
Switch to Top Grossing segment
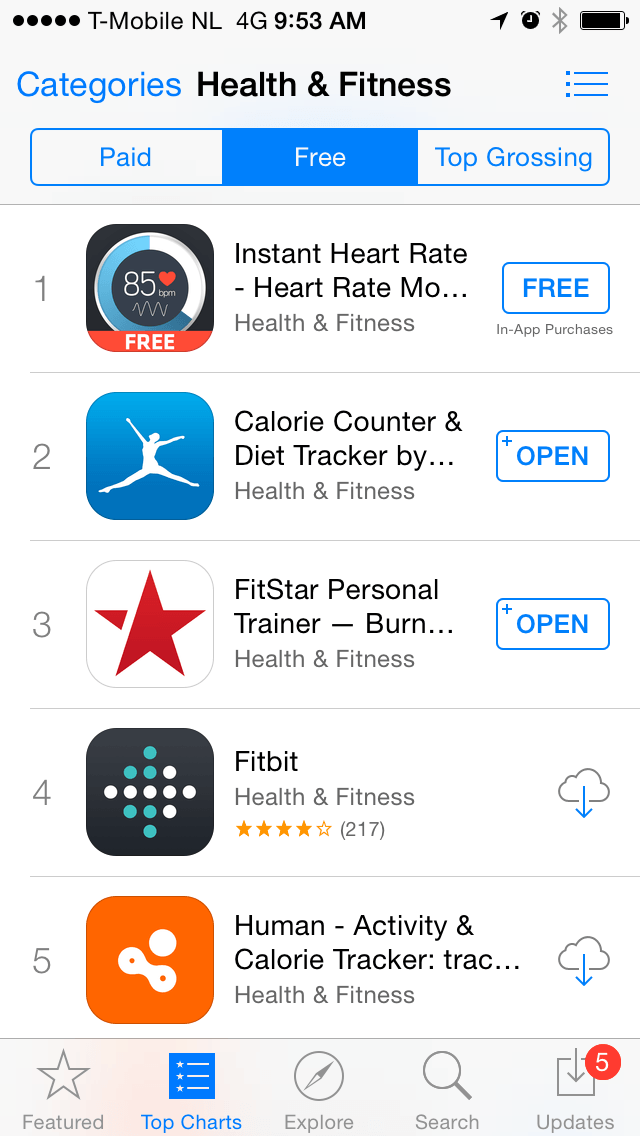(513, 157)
